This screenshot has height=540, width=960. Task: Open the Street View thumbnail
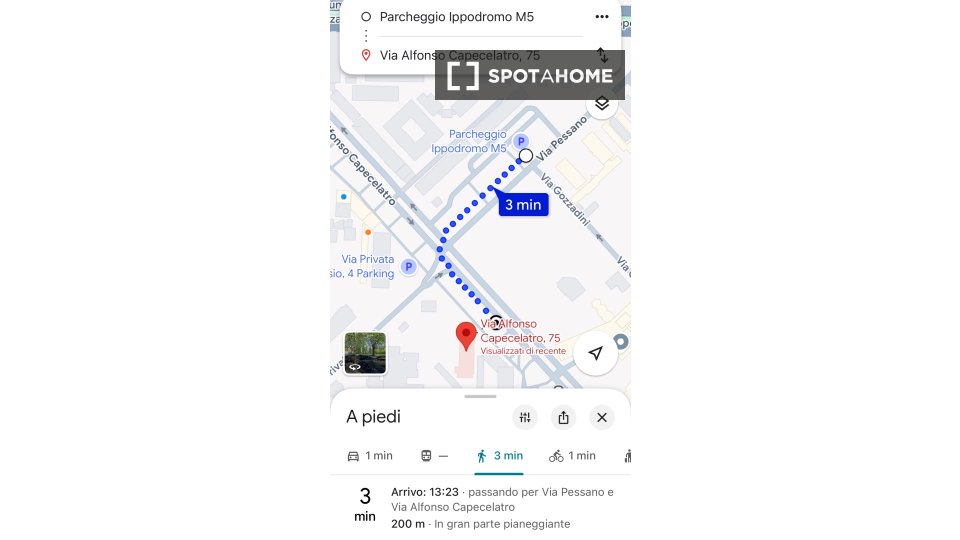[x=365, y=353]
